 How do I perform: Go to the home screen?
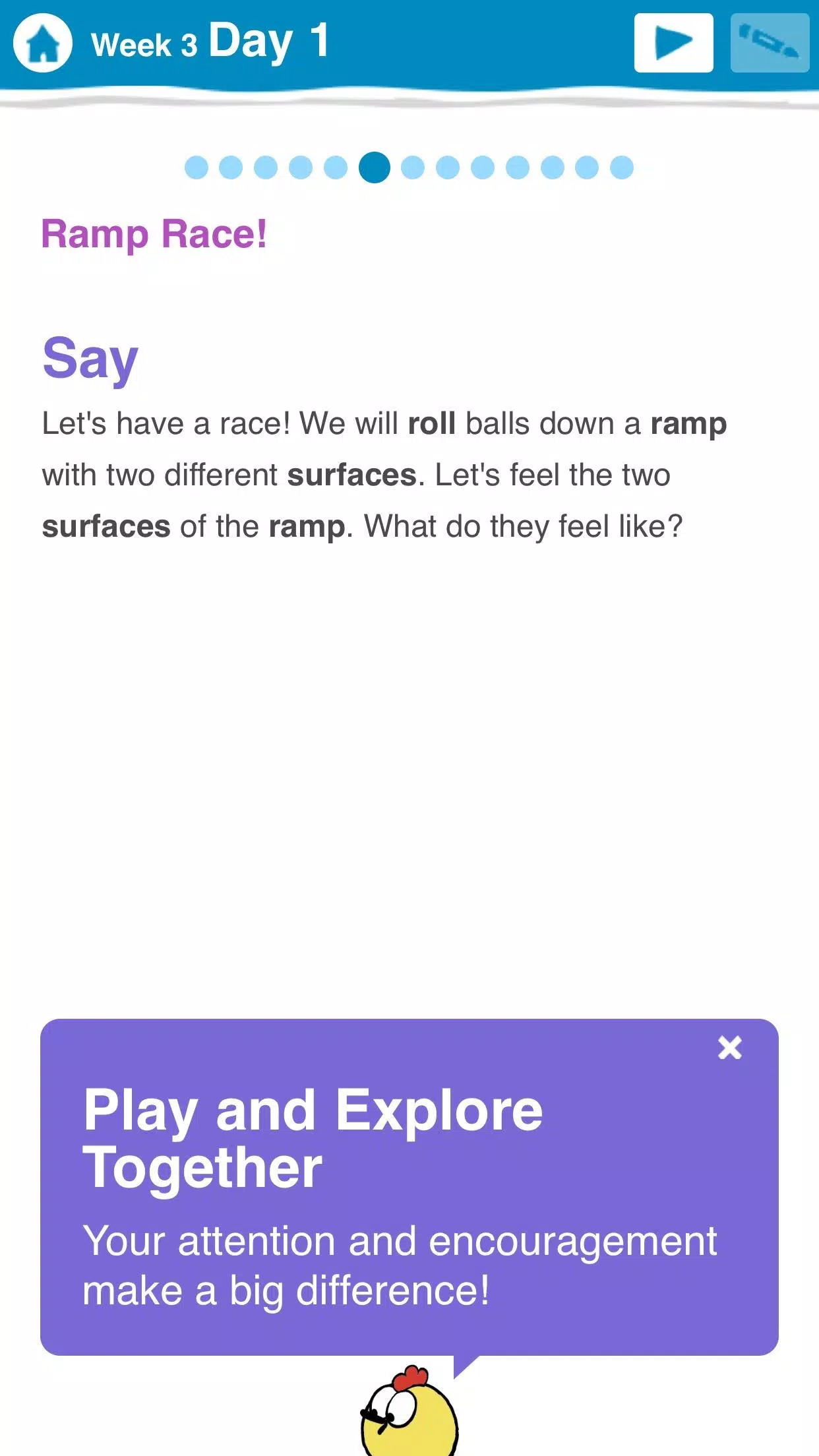[x=43, y=44]
